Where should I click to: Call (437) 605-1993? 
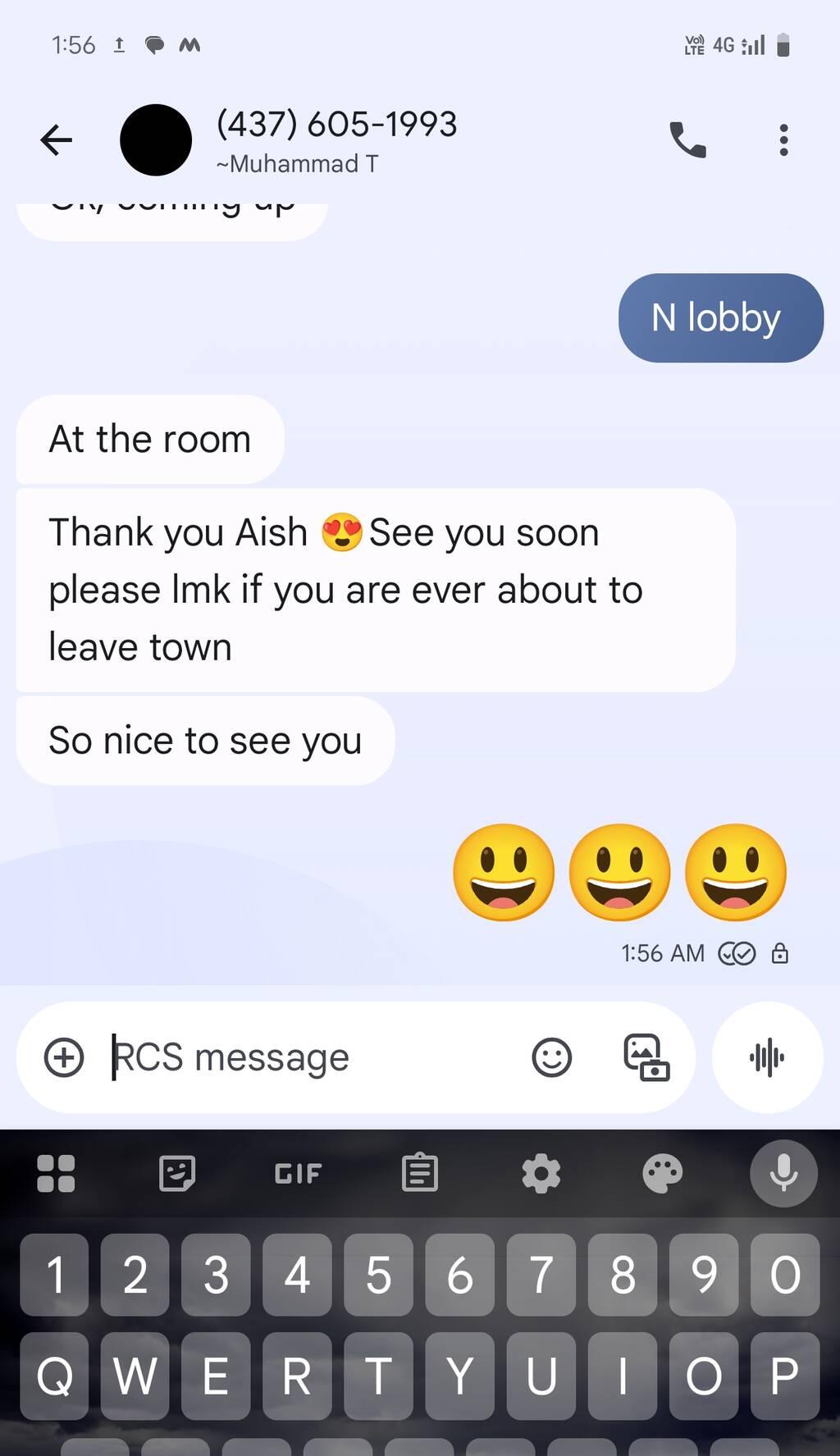pos(687,139)
